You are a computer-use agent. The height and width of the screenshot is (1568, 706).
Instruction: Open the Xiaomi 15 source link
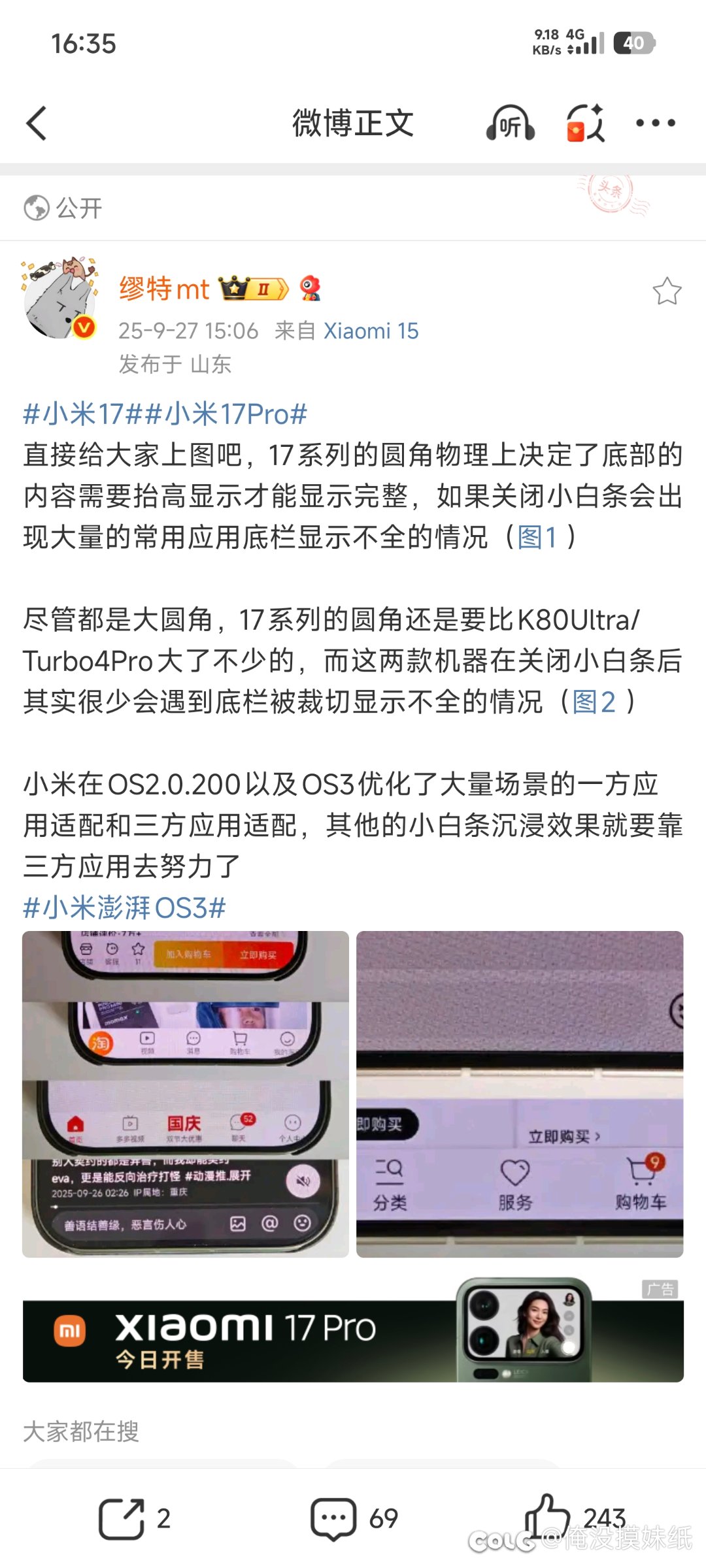(x=371, y=331)
